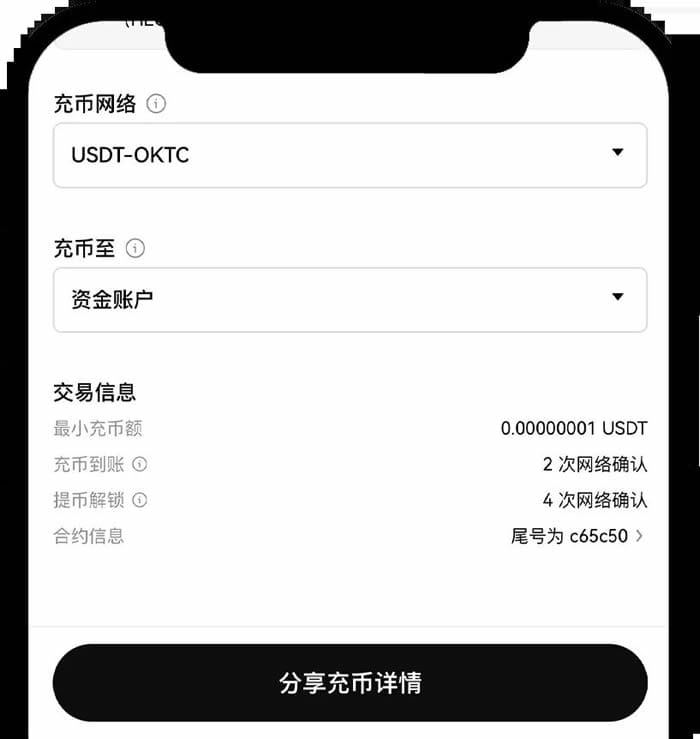This screenshot has height=739, width=700.
Task: Open 合约信息 ending in c65c50
Action: point(577,536)
